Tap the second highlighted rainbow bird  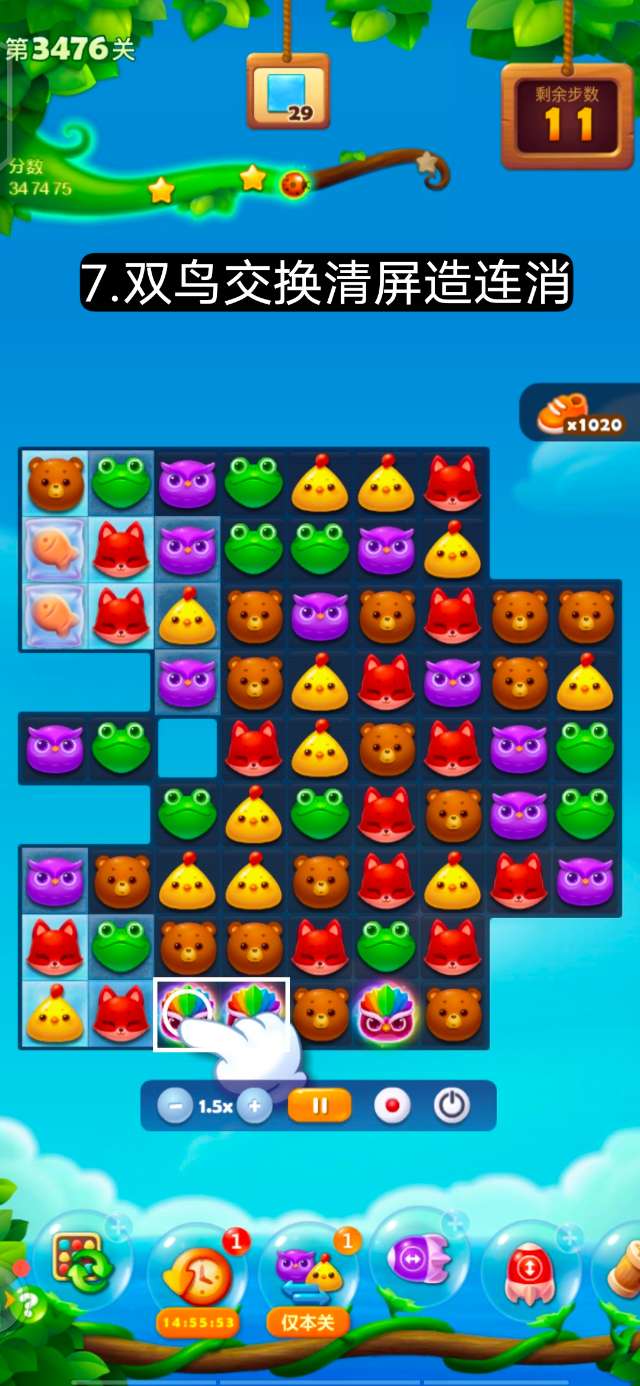[254, 1013]
